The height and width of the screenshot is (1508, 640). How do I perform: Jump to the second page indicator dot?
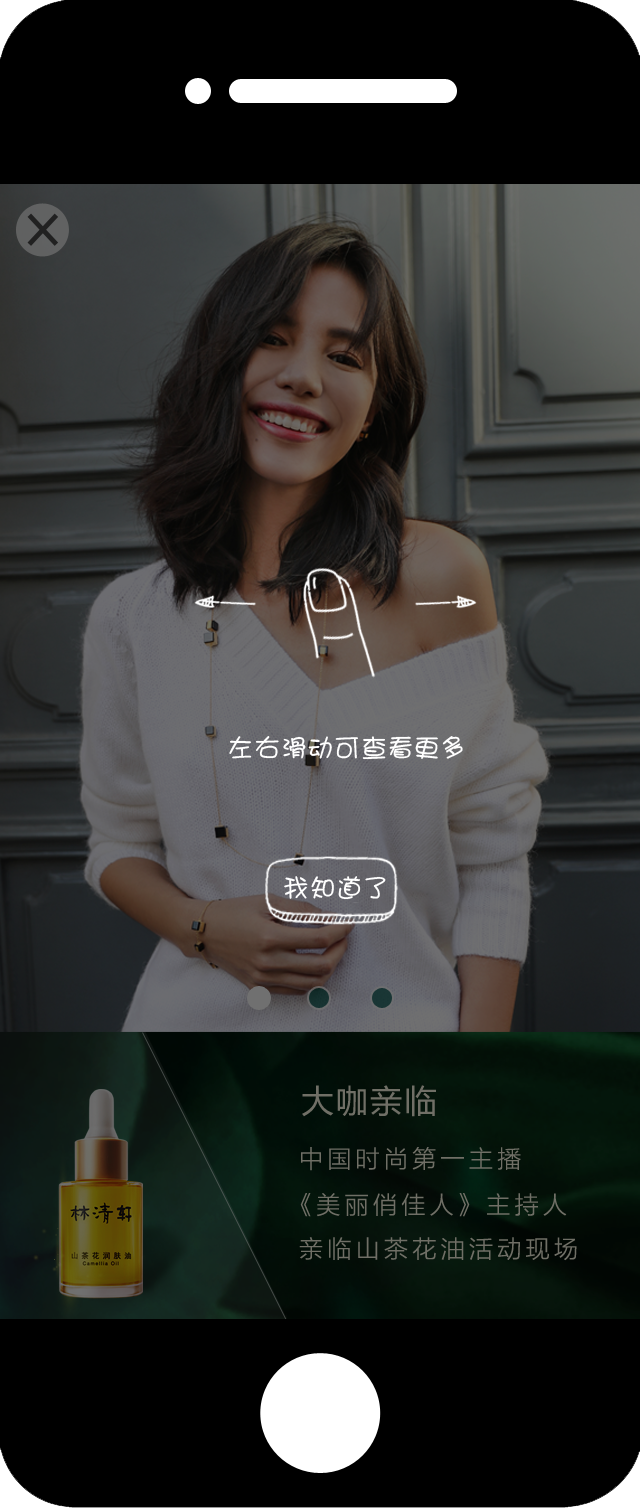click(320, 998)
